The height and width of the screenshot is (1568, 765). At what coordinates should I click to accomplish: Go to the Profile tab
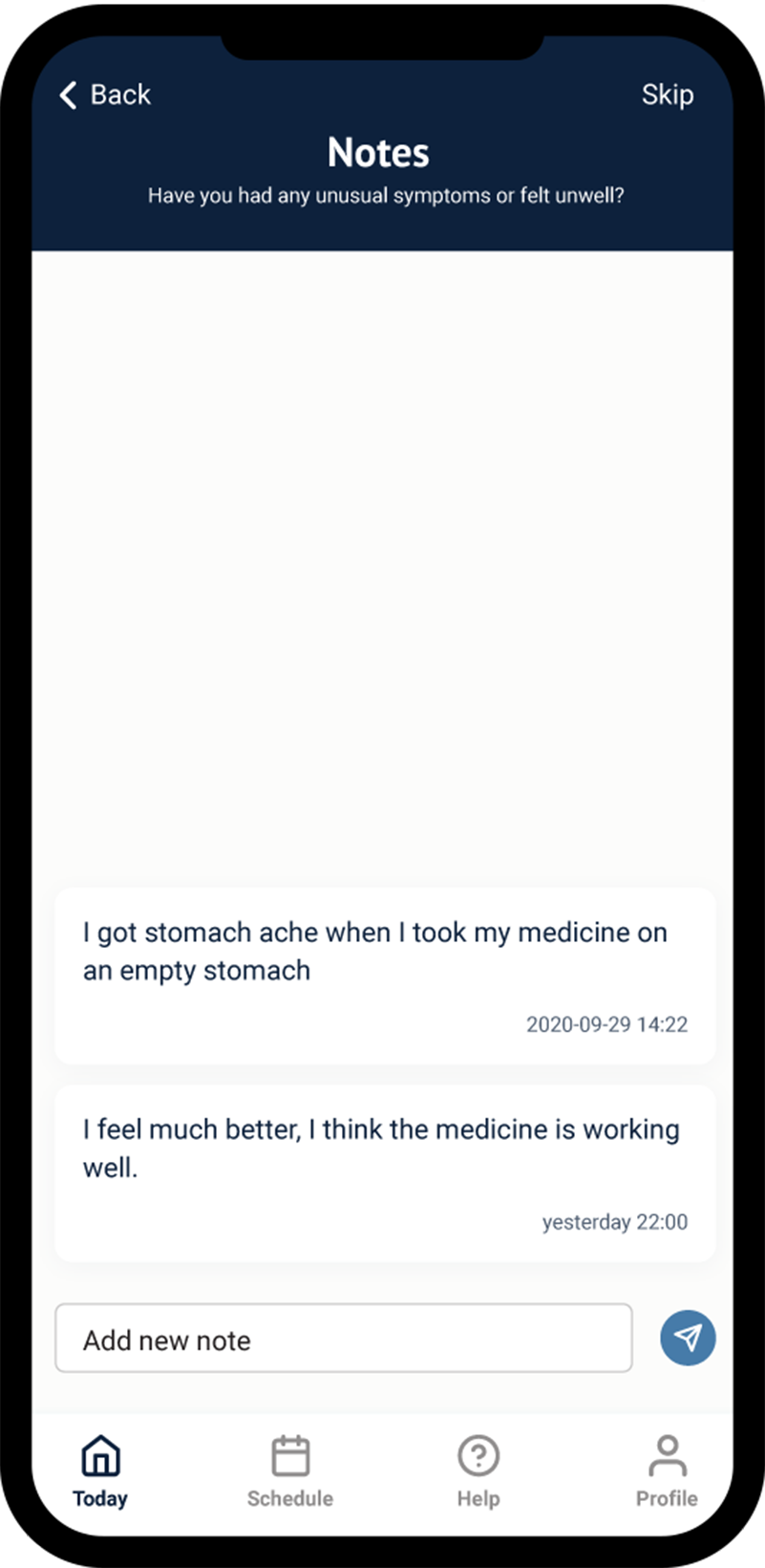click(x=667, y=1471)
